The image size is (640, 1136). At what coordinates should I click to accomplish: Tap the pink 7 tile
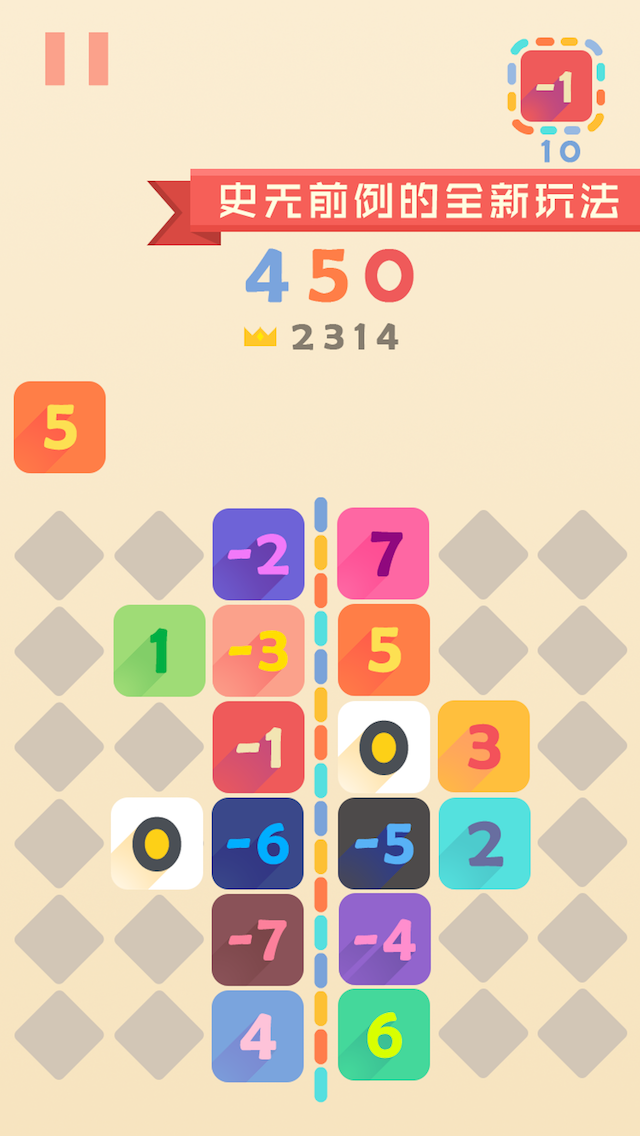[x=384, y=554]
